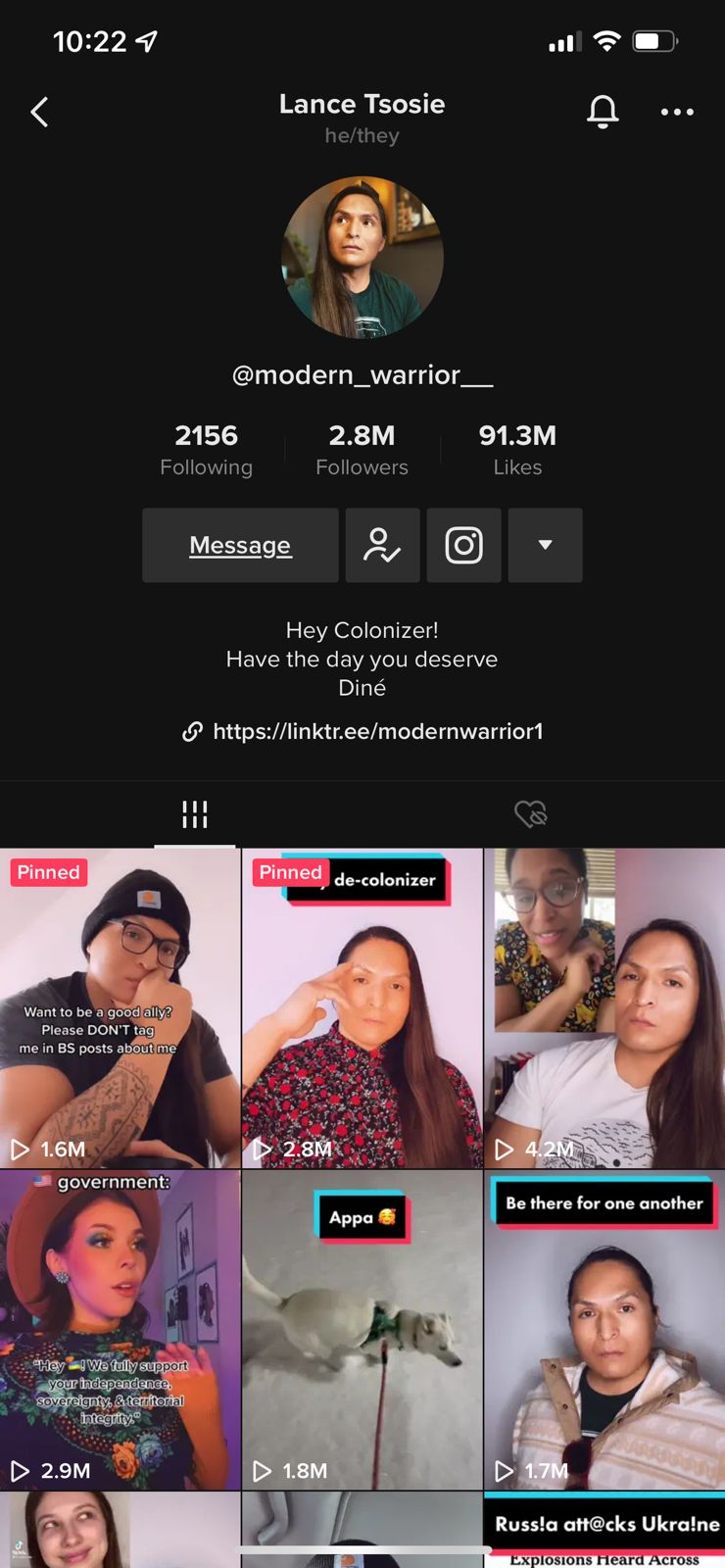Play the 'Be there for one another' video
Screen dimensions: 725x1568
(604, 1329)
